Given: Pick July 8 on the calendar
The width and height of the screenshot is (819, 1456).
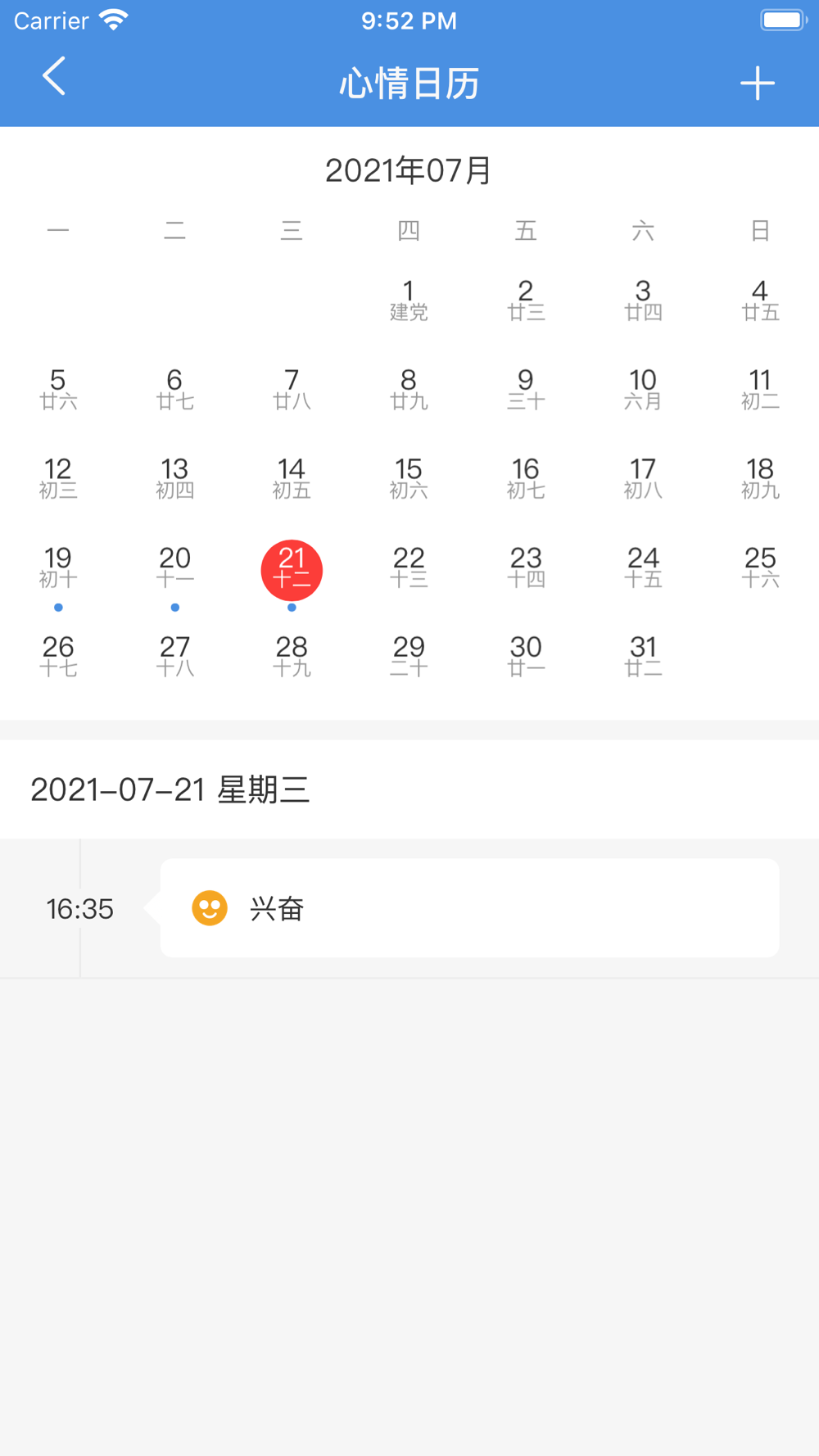Looking at the screenshot, I should 409,390.
